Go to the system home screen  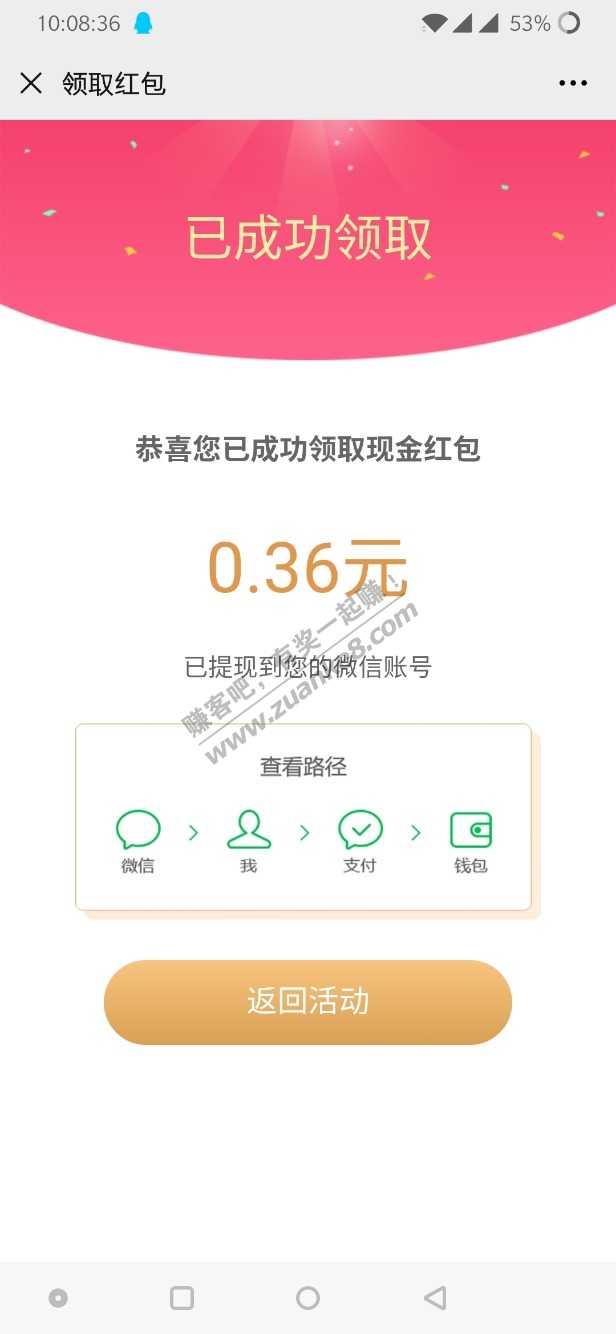click(x=308, y=1298)
